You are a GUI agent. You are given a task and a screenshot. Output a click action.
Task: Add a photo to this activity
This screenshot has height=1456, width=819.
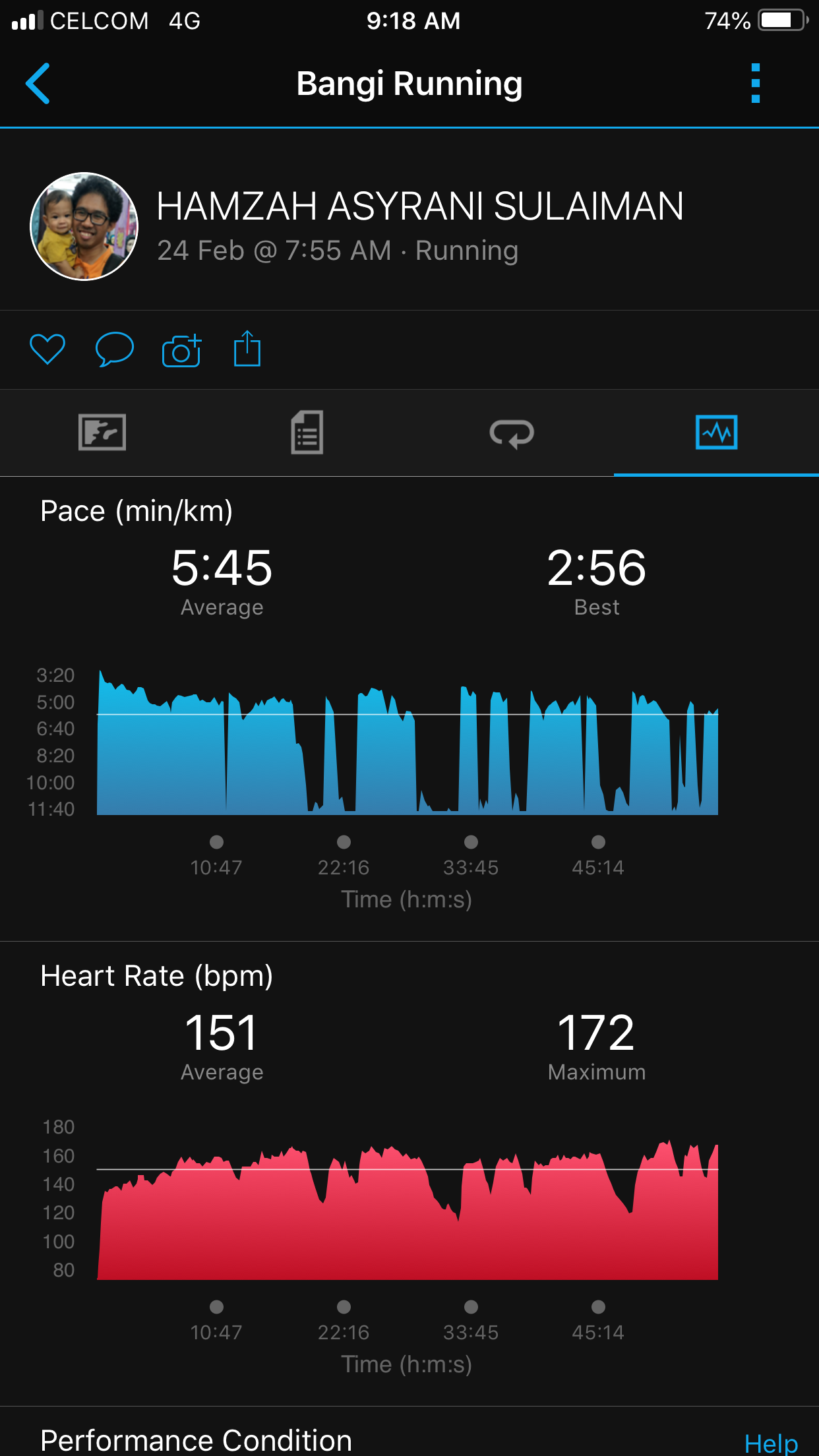181,350
